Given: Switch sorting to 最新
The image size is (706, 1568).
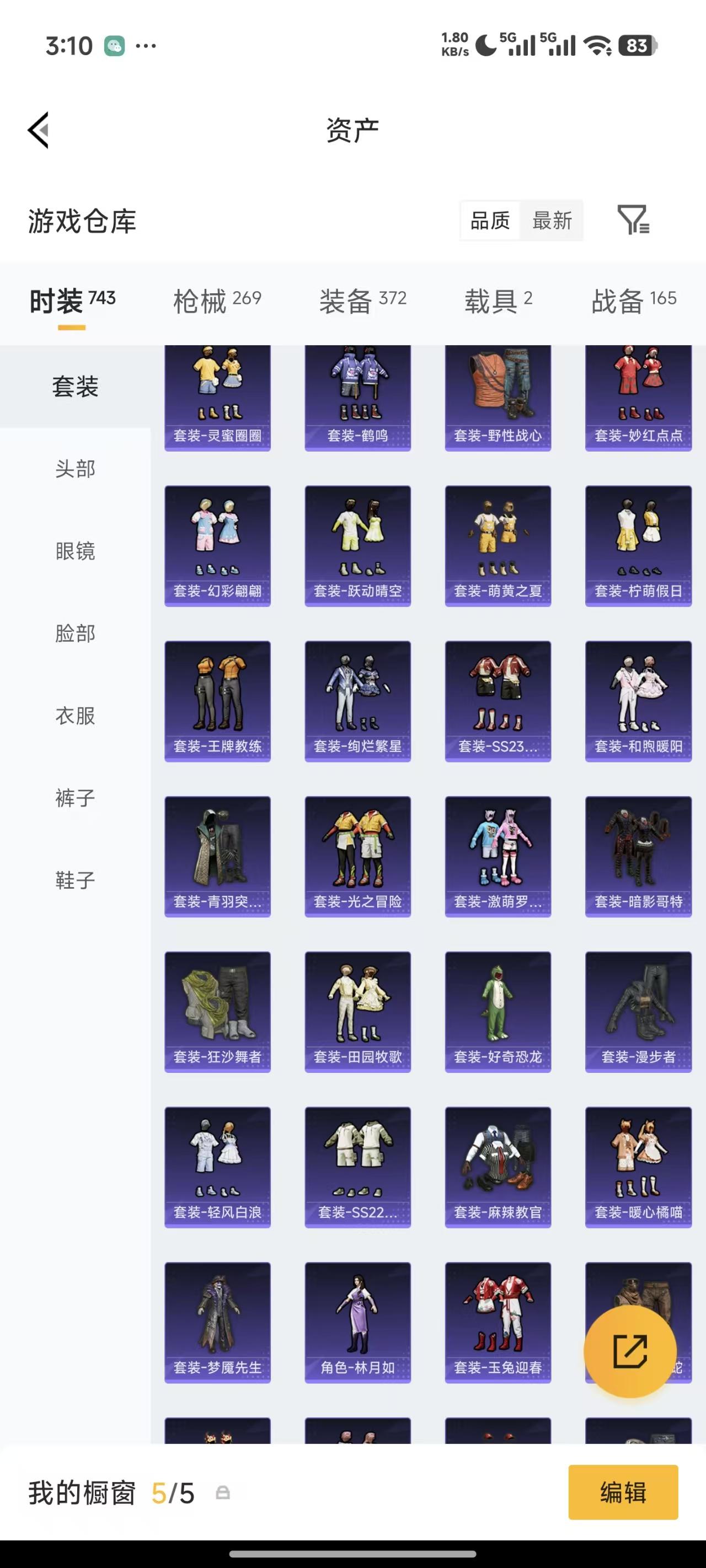Looking at the screenshot, I should (x=552, y=221).
